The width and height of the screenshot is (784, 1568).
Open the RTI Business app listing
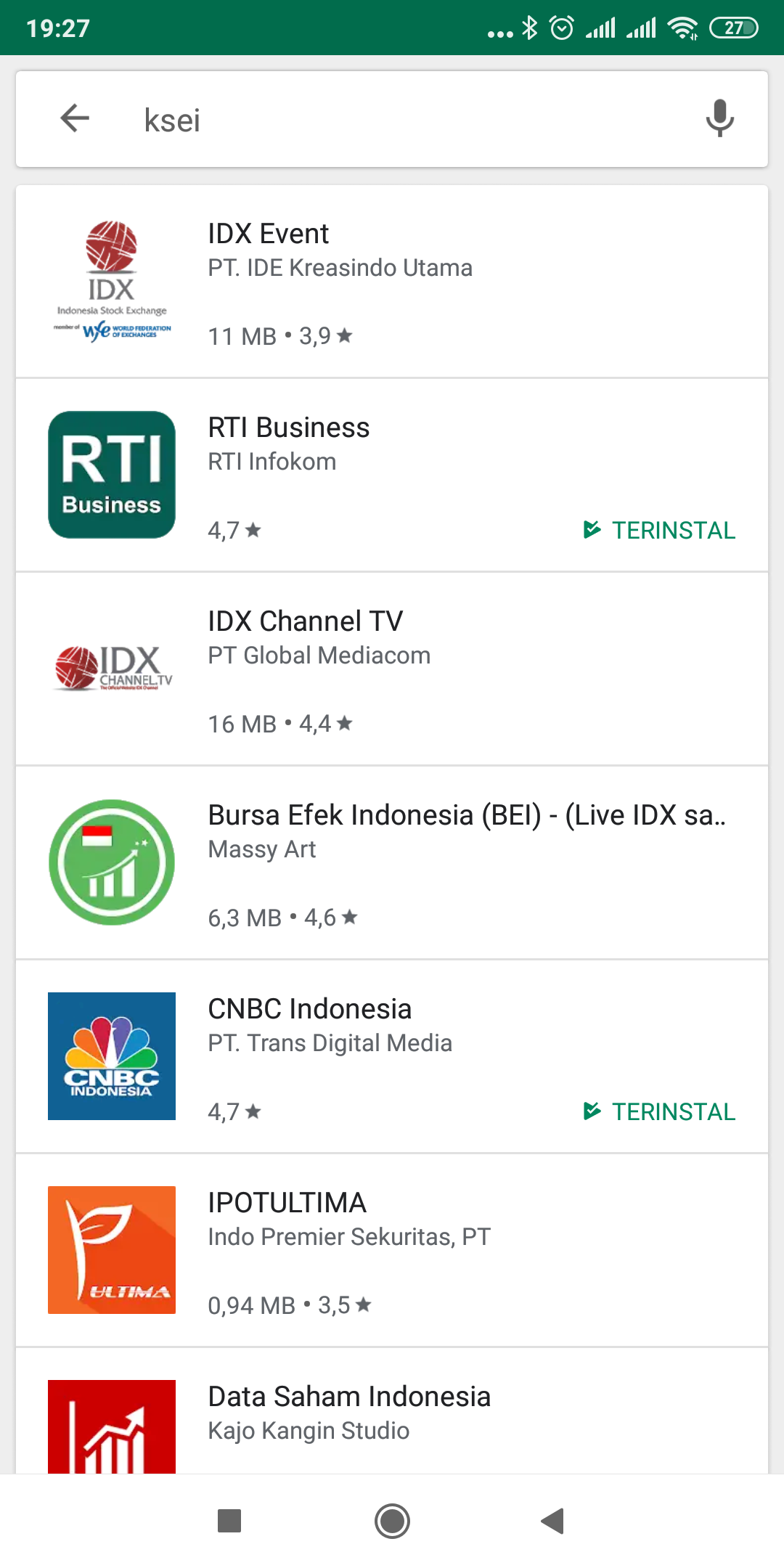392,475
